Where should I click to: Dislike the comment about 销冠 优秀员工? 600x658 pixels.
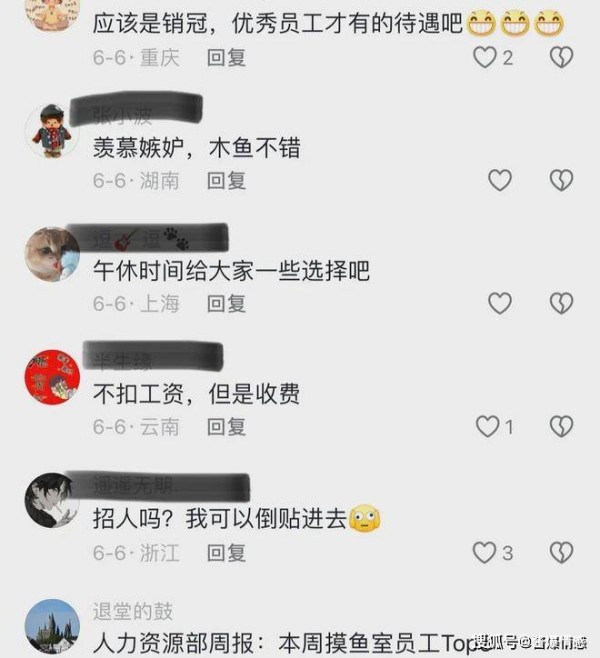[562, 57]
